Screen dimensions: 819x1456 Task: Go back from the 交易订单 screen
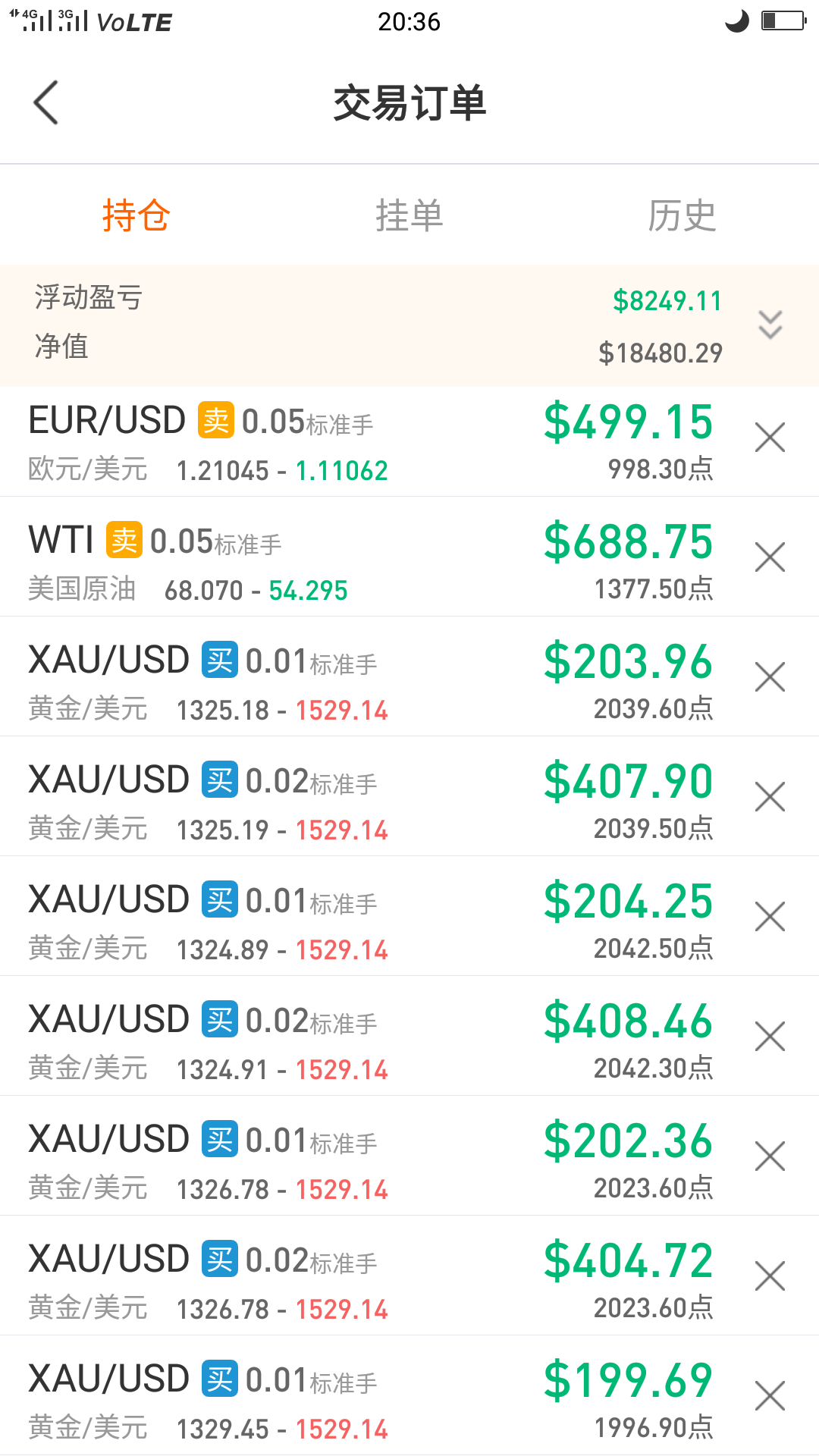coord(45,102)
